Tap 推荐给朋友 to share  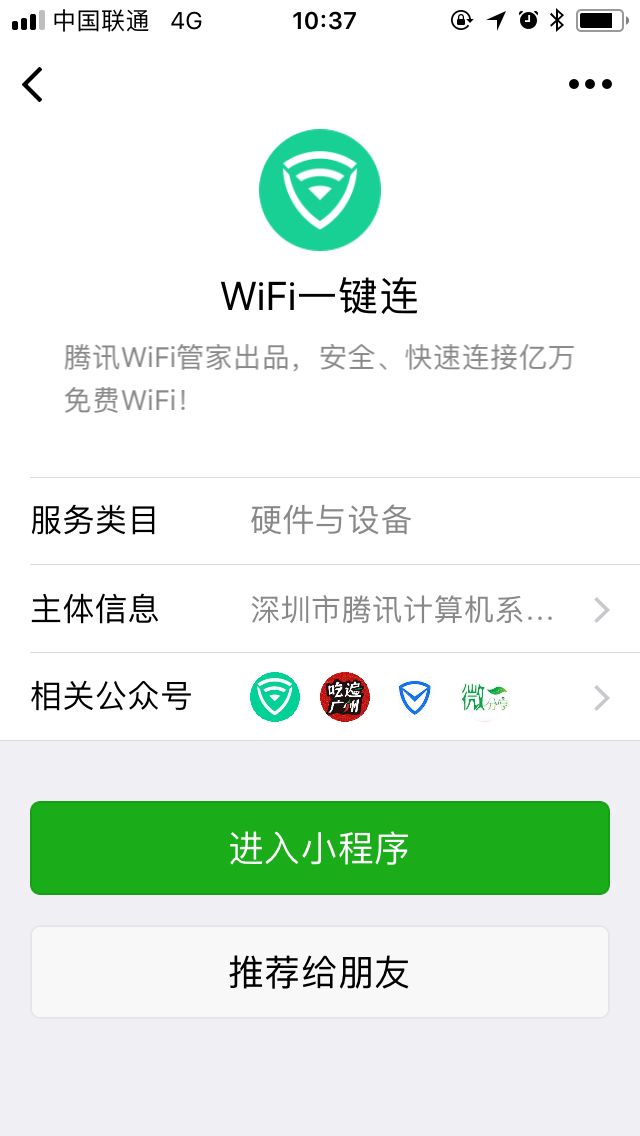[x=320, y=972]
